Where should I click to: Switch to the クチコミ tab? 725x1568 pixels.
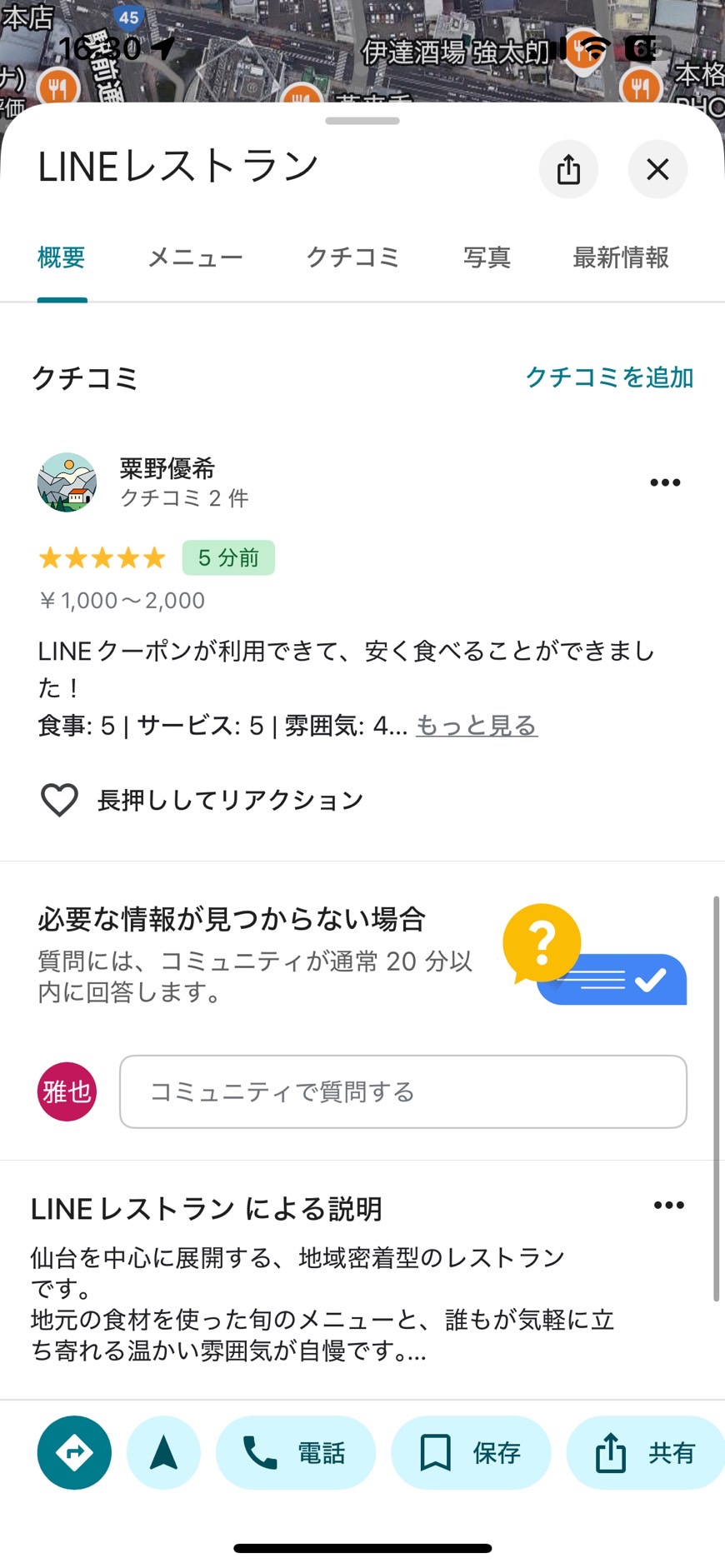click(x=352, y=257)
